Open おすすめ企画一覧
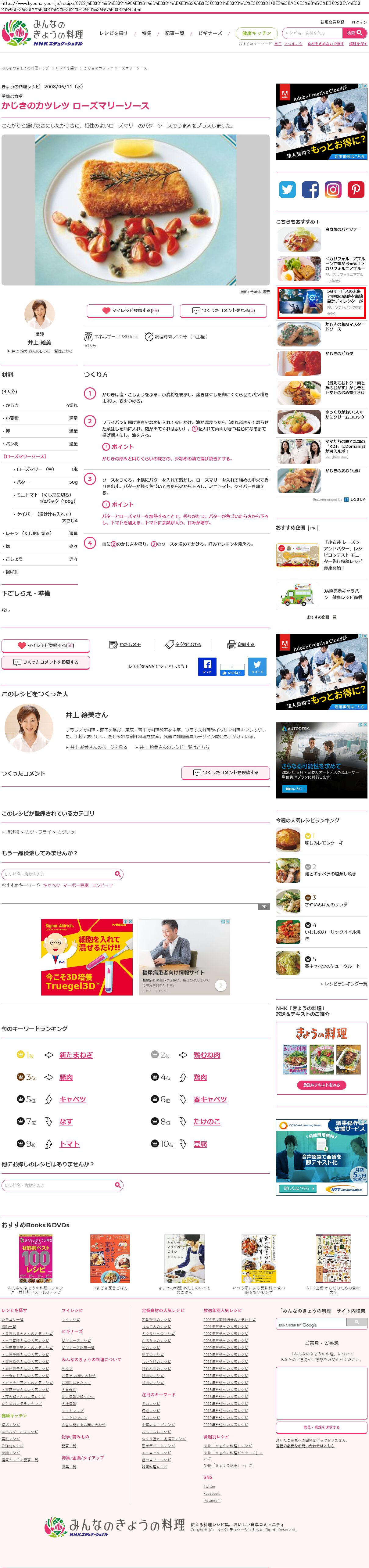 [321, 617]
